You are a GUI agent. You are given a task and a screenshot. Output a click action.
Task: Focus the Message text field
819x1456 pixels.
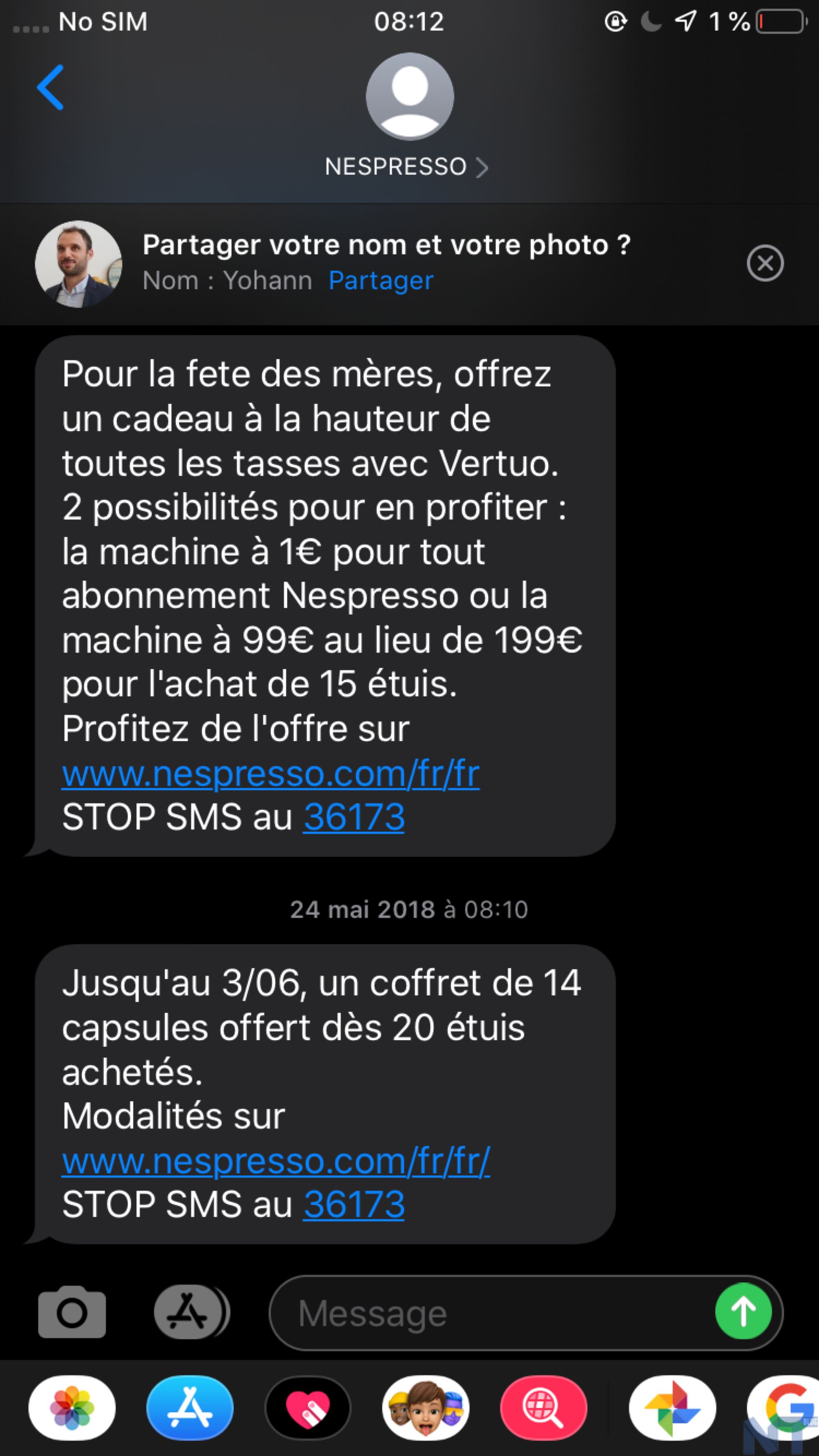click(486, 1312)
